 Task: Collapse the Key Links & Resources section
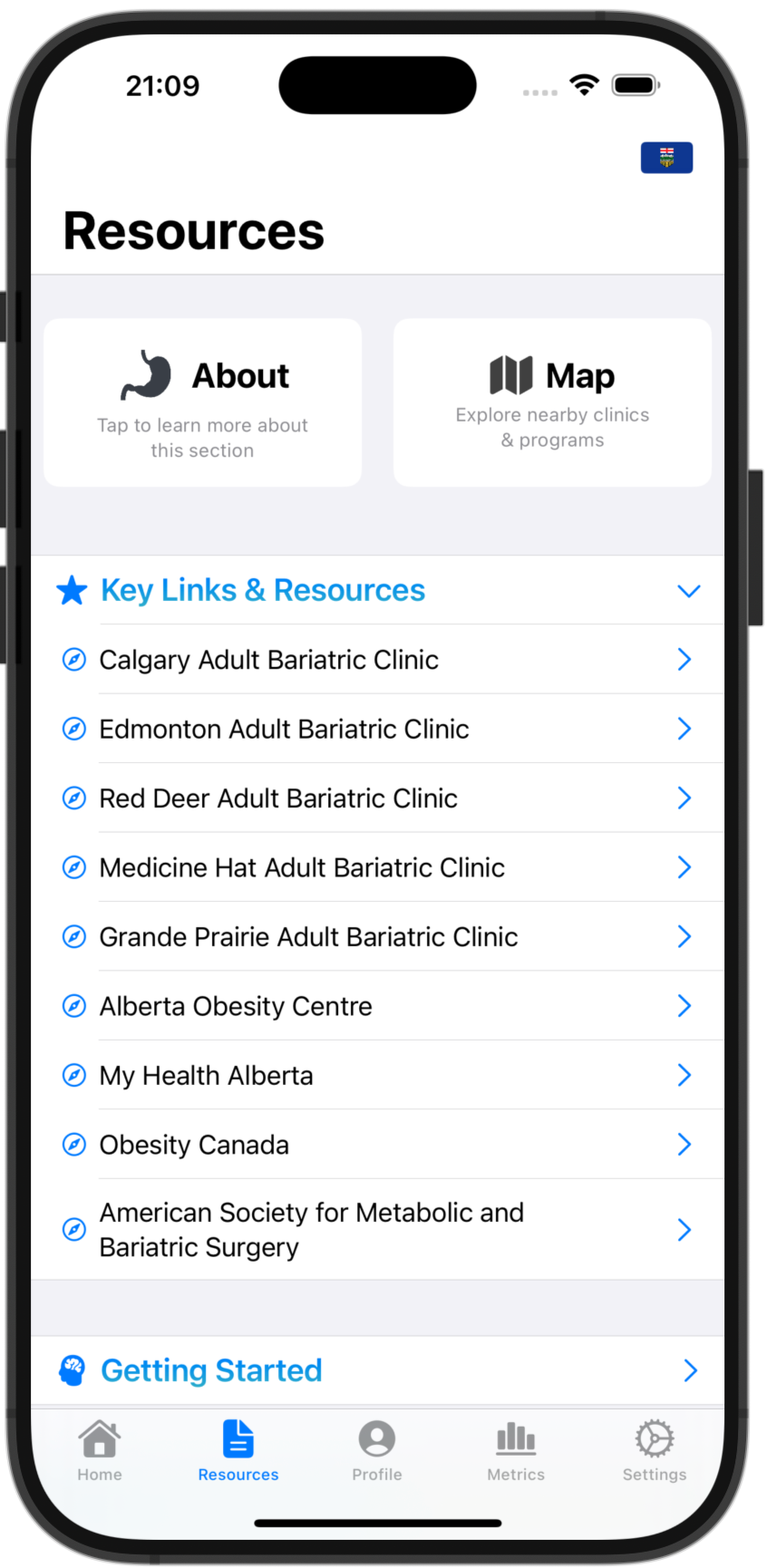pyautogui.click(x=688, y=591)
